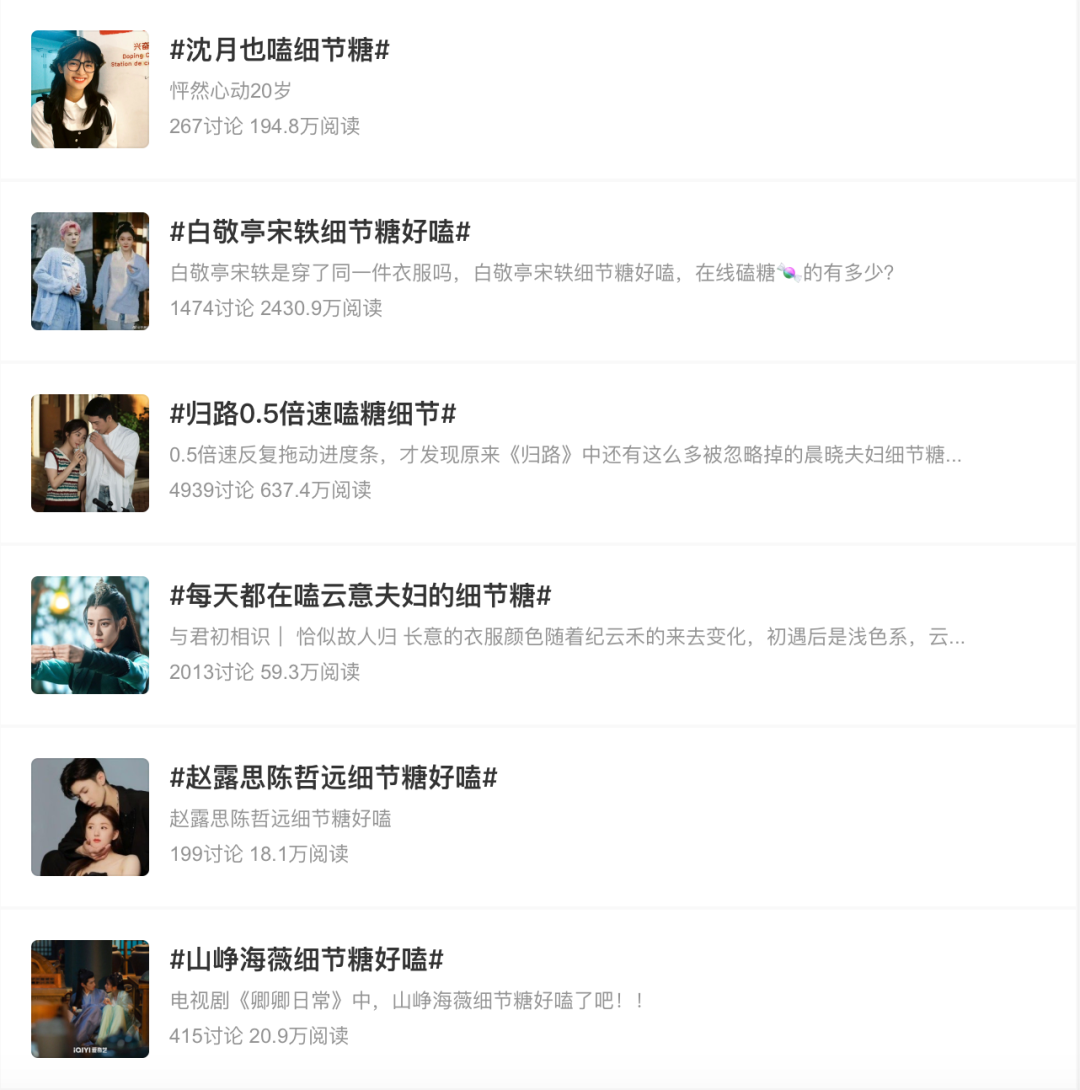Open the topic #归路0.5倍速嗑糖细节#
The height and width of the screenshot is (1090, 1080).
pos(313,414)
